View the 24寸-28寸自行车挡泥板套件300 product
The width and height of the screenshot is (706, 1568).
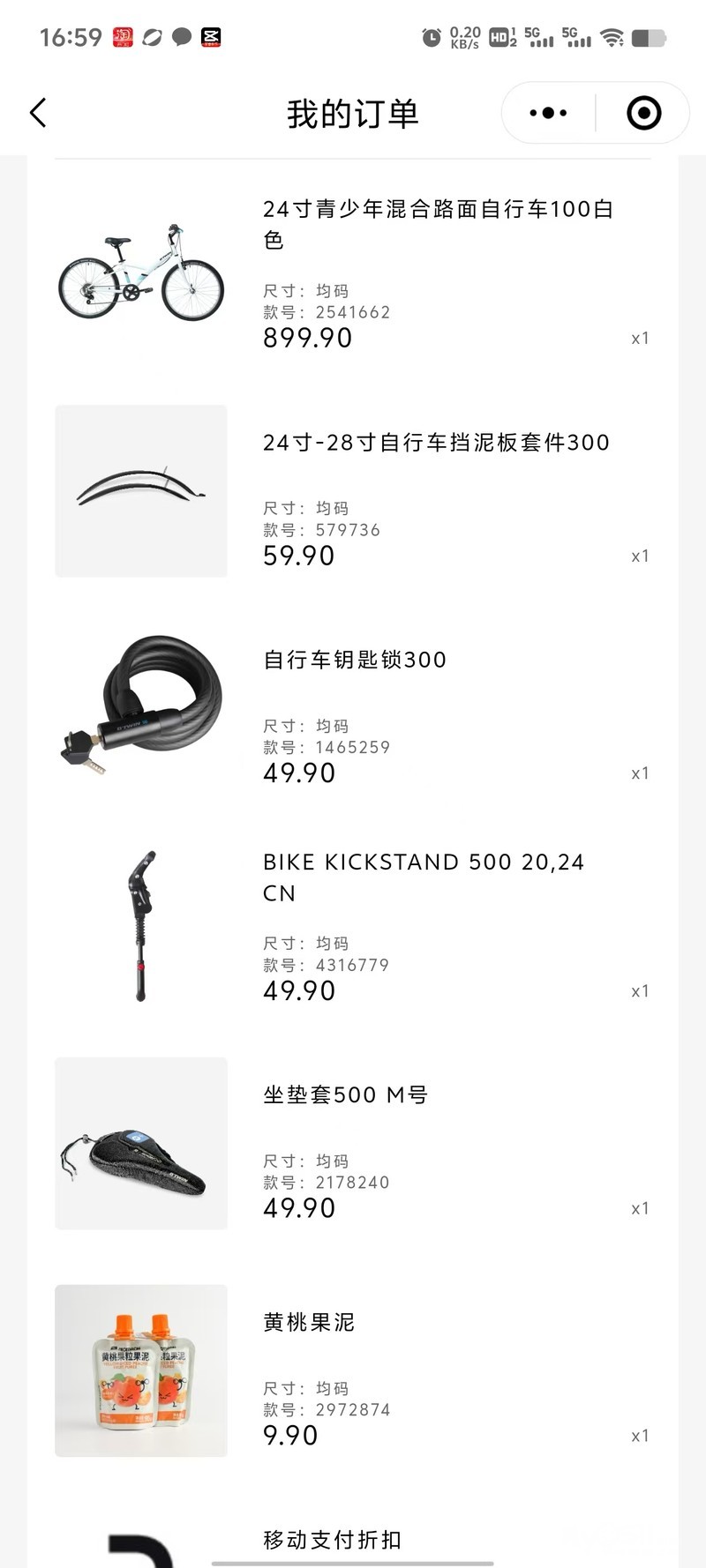(436, 443)
